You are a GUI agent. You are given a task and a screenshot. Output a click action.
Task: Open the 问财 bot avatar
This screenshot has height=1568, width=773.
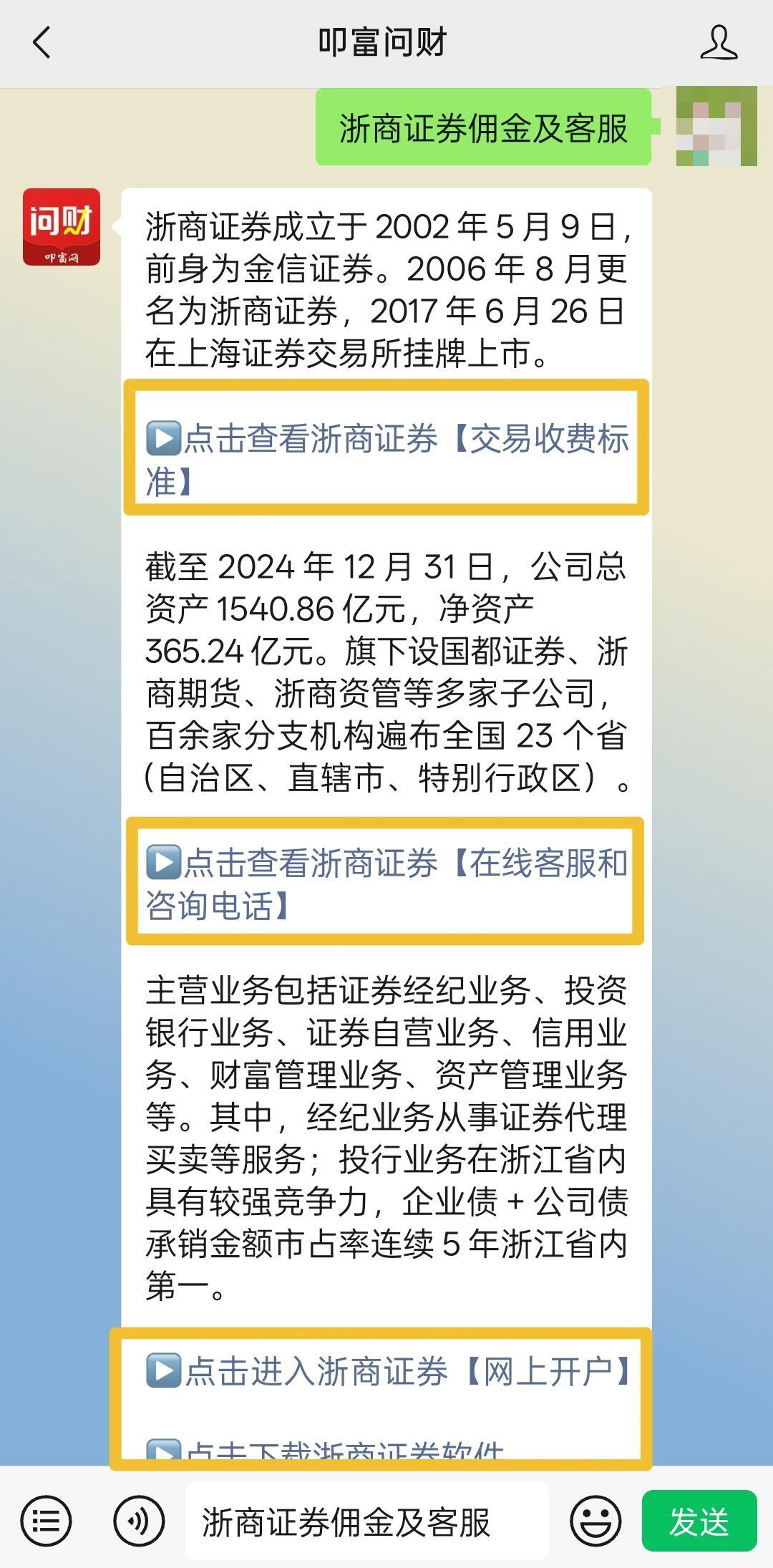click(x=62, y=227)
